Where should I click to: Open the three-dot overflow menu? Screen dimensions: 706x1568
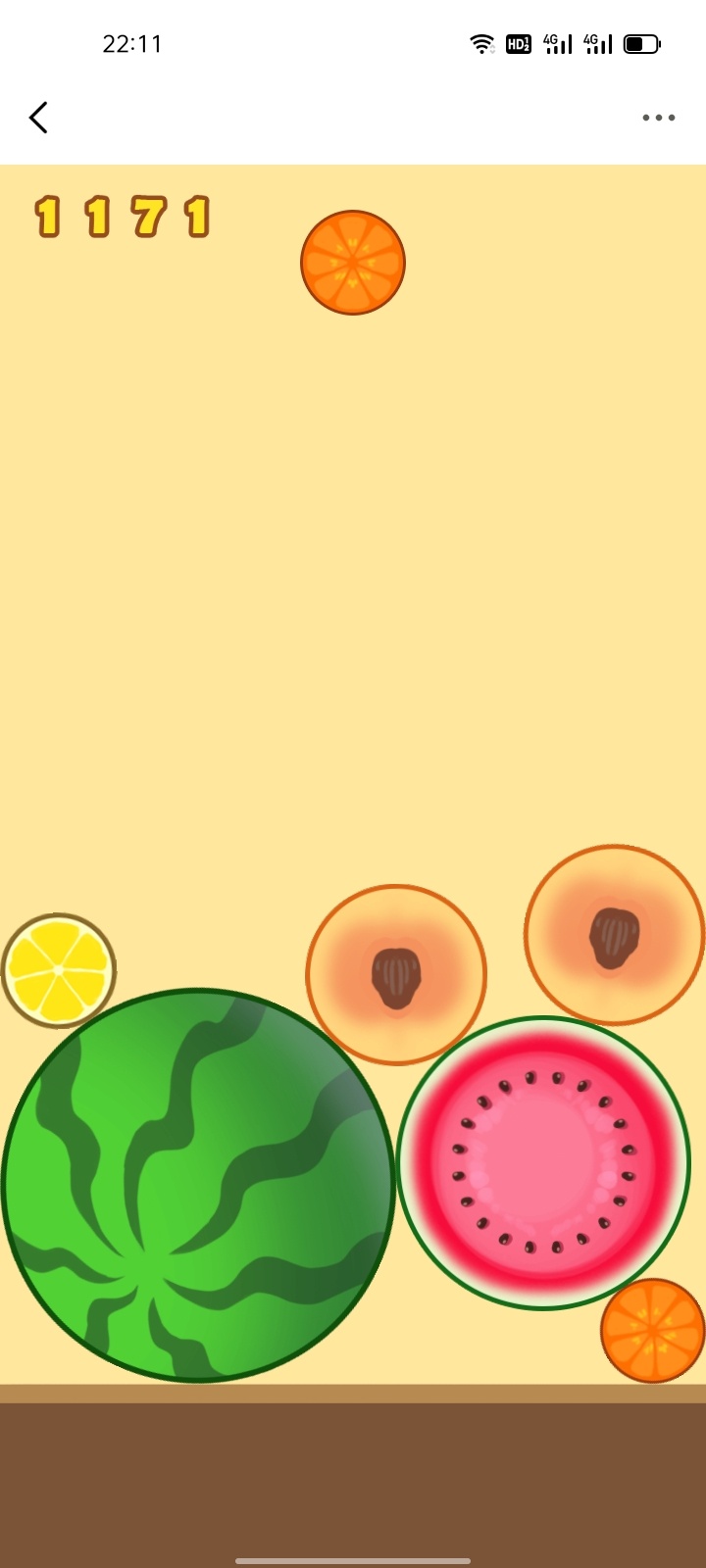[x=658, y=118]
